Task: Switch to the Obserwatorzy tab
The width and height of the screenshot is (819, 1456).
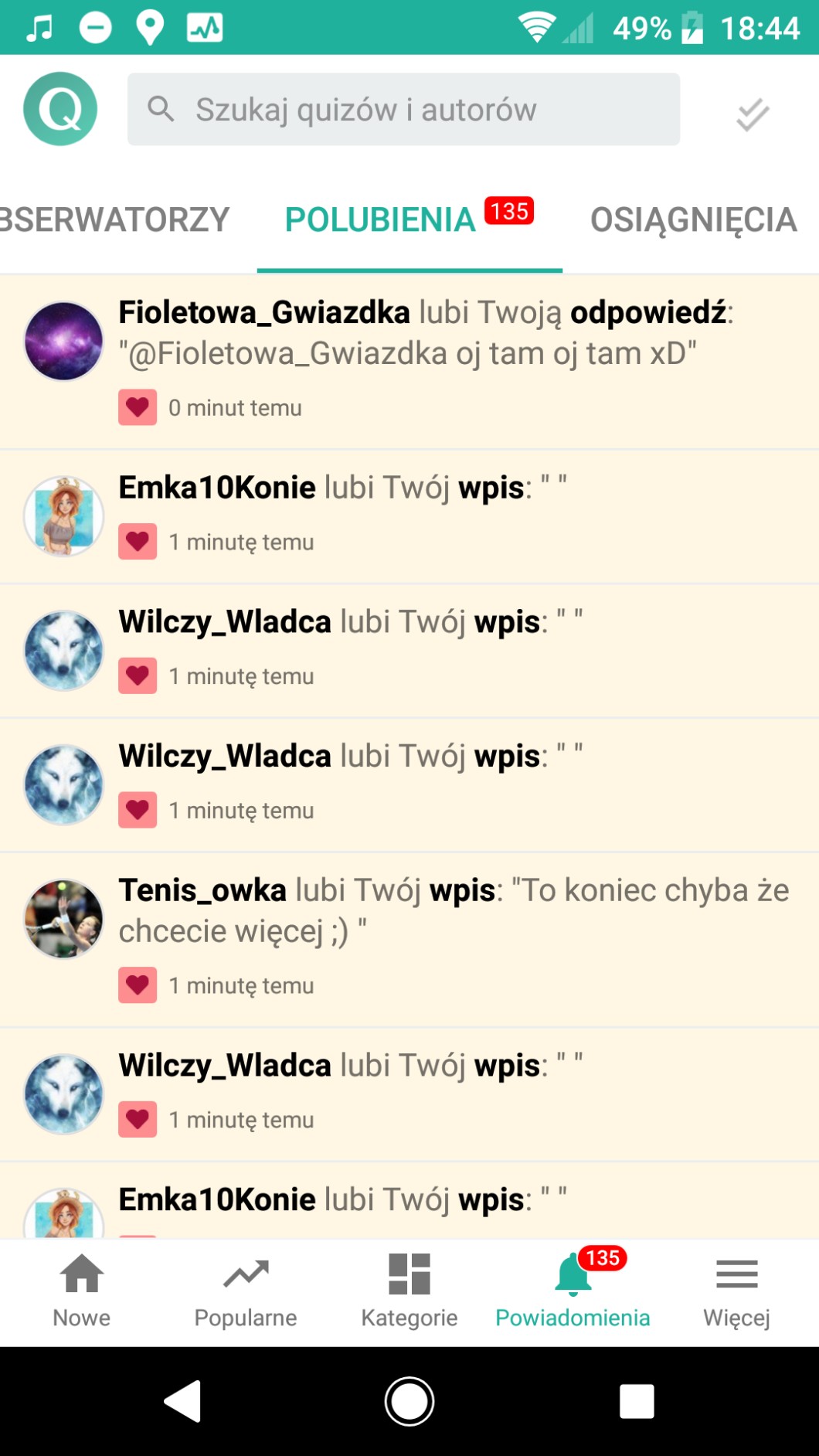Action: (x=114, y=220)
